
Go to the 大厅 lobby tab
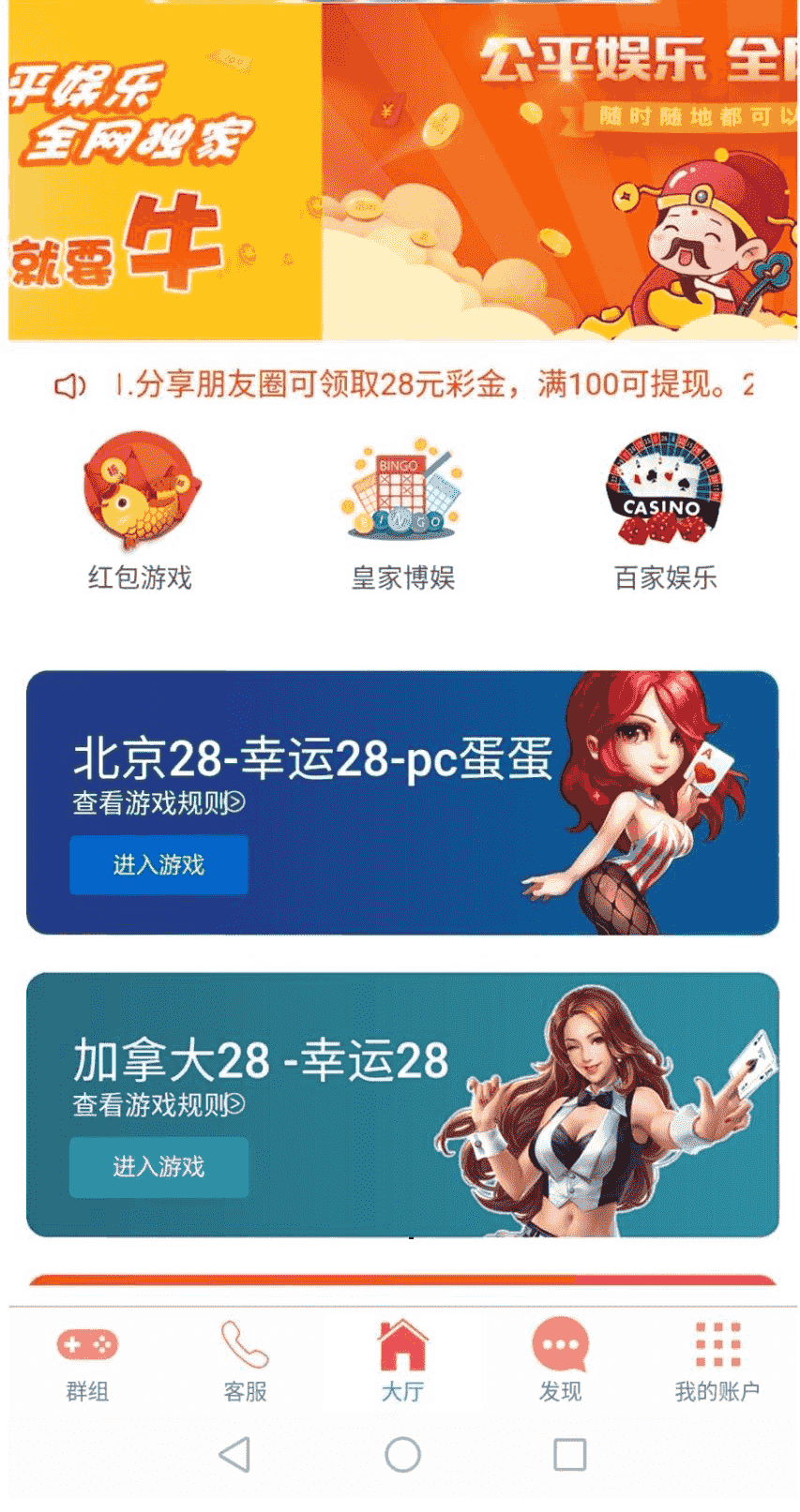coord(402,1360)
